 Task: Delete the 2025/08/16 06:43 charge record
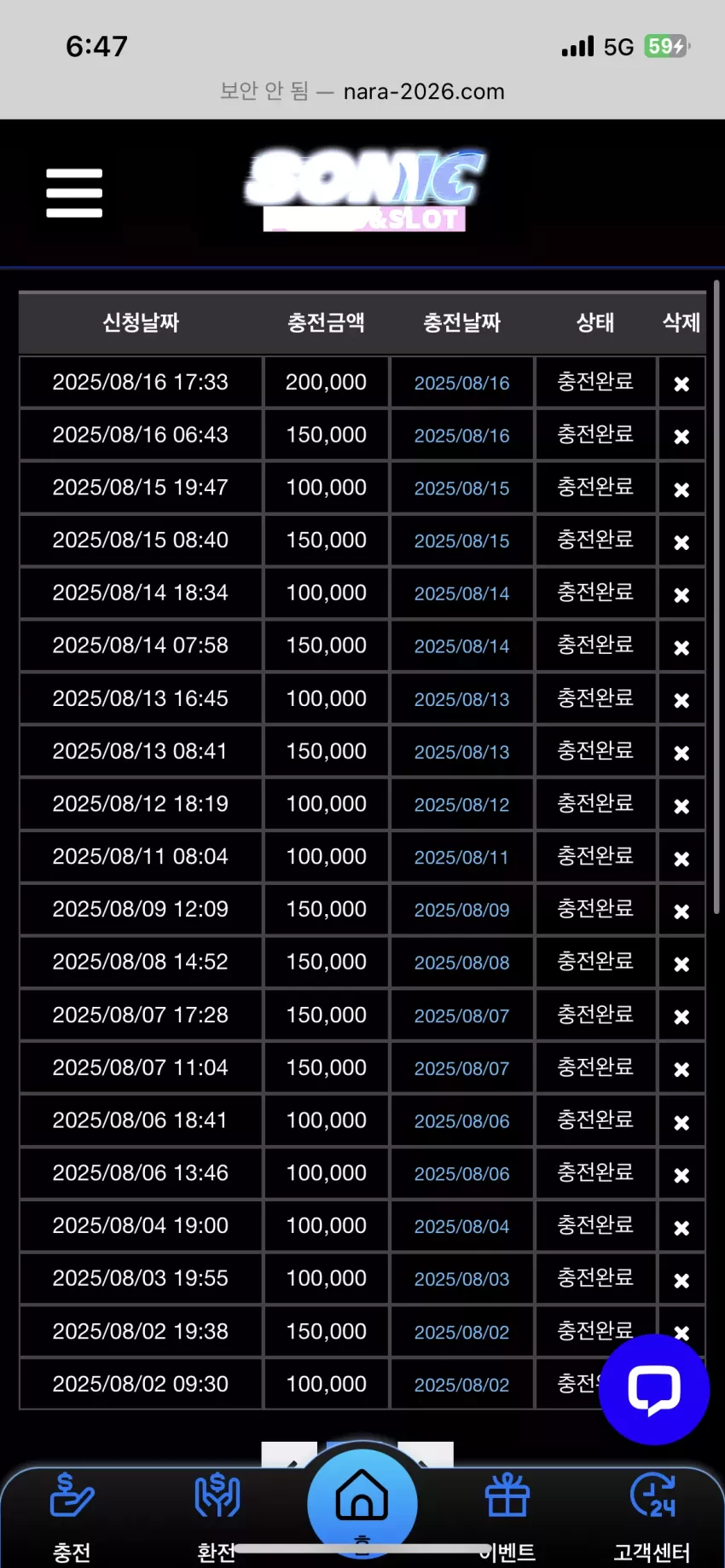681,437
